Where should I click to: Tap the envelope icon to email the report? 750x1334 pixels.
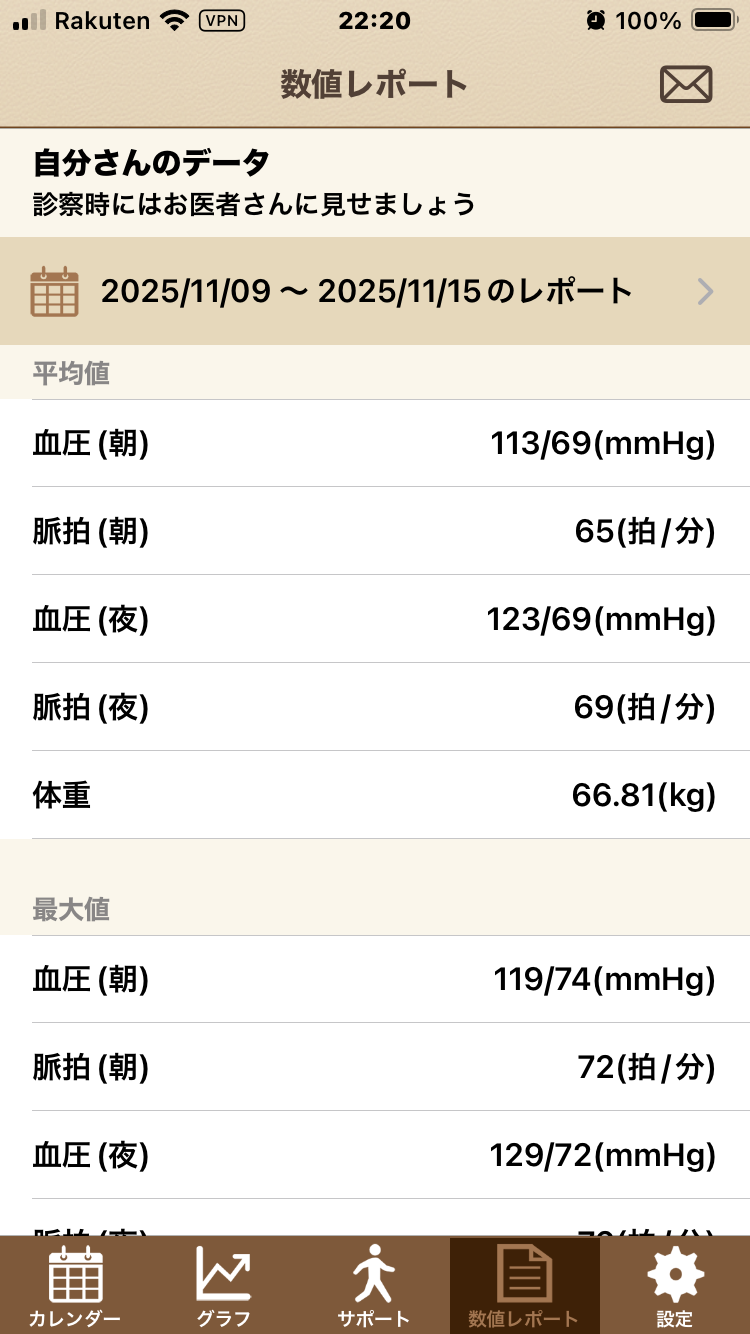pyautogui.click(x=686, y=84)
